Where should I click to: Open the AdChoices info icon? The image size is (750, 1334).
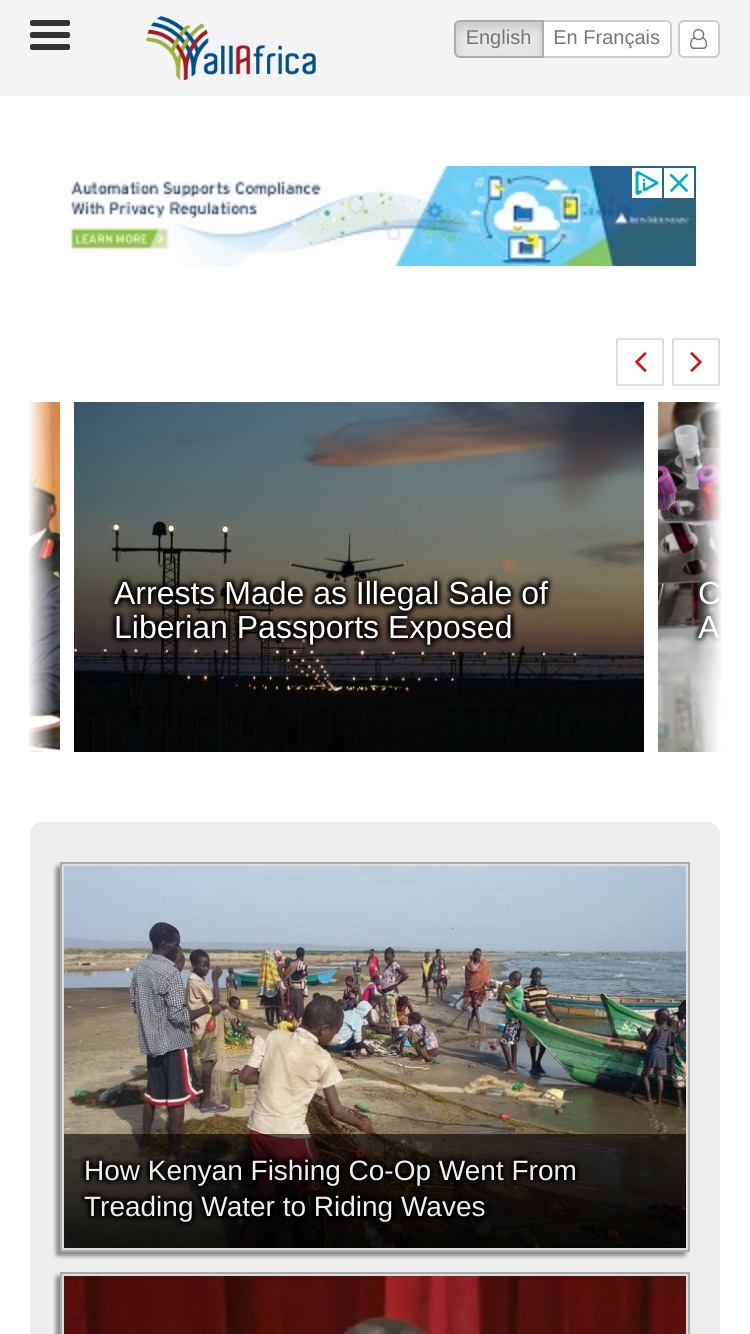[x=647, y=182]
